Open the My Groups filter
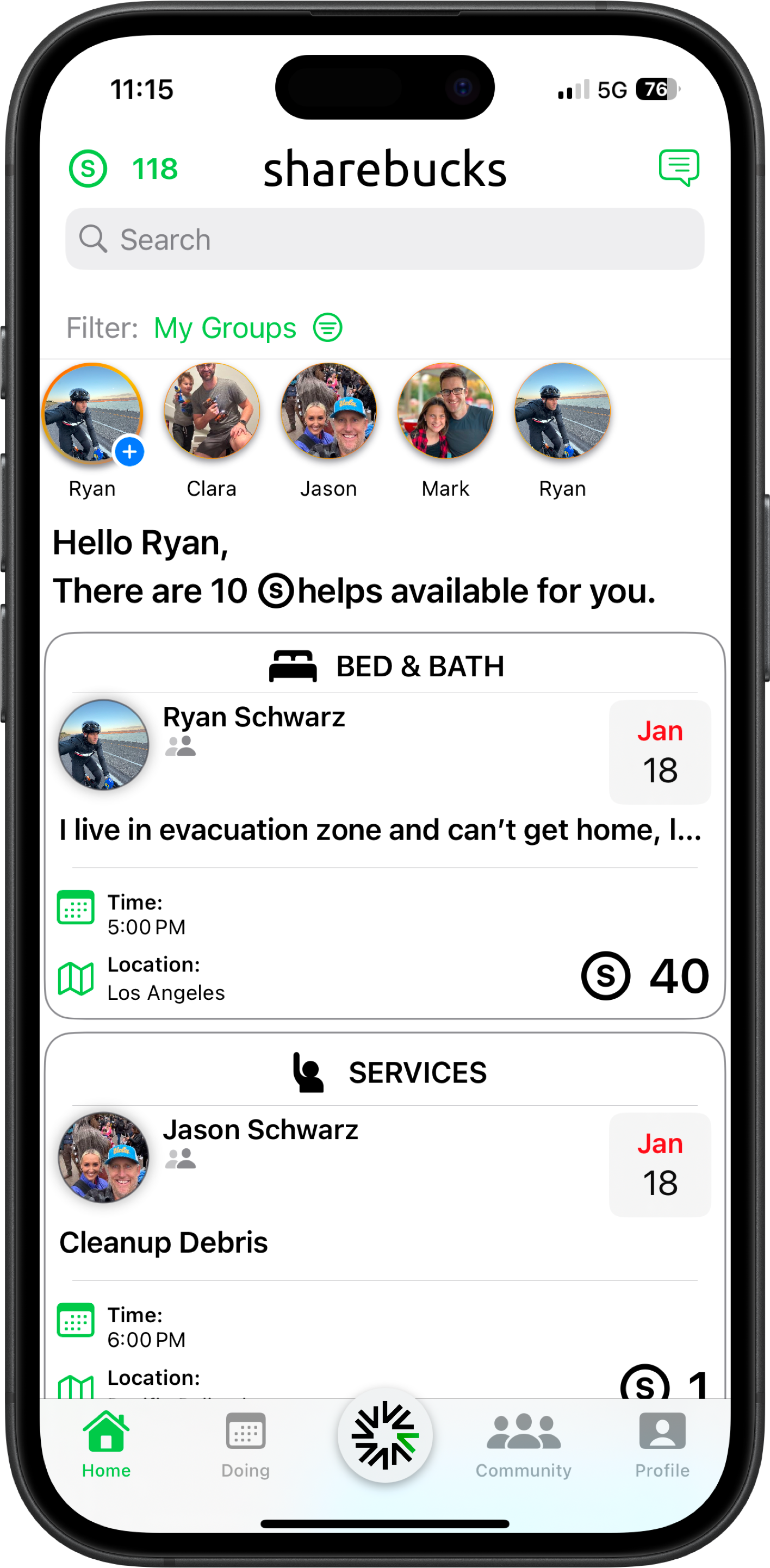Image resolution: width=770 pixels, height=1568 pixels. [x=248, y=328]
